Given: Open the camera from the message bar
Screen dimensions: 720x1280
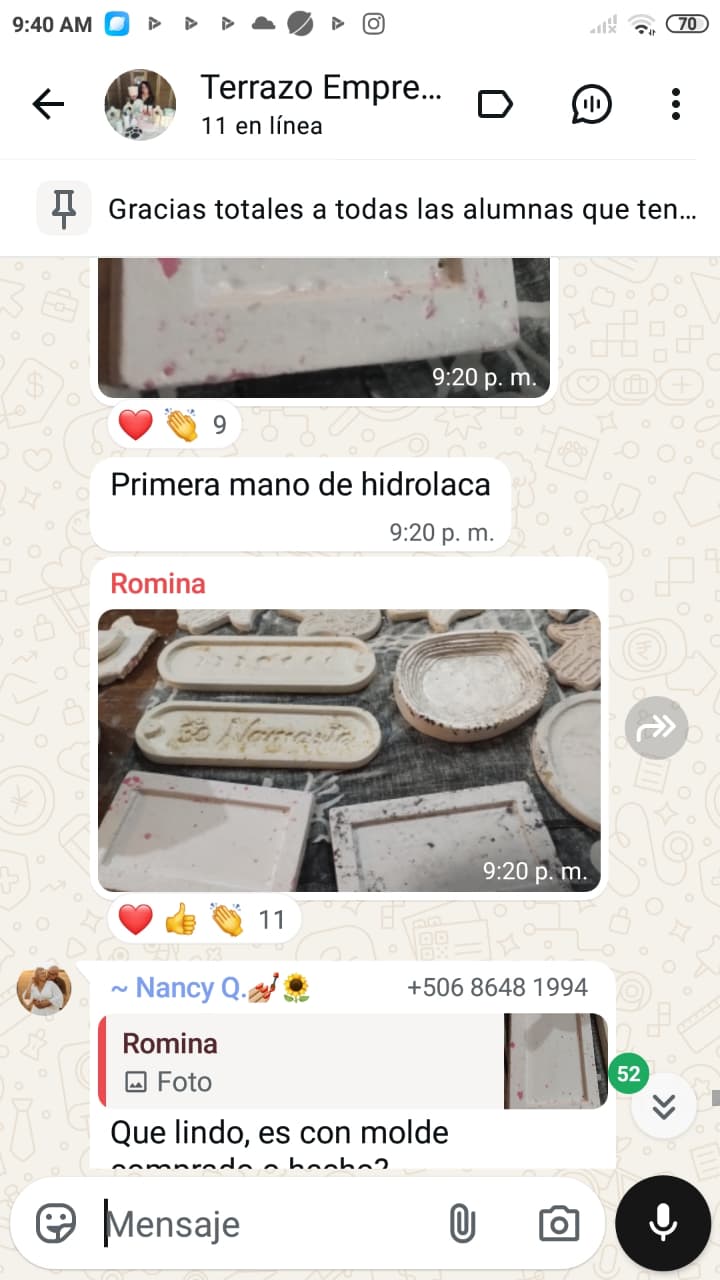Looking at the screenshot, I should tap(558, 1223).
